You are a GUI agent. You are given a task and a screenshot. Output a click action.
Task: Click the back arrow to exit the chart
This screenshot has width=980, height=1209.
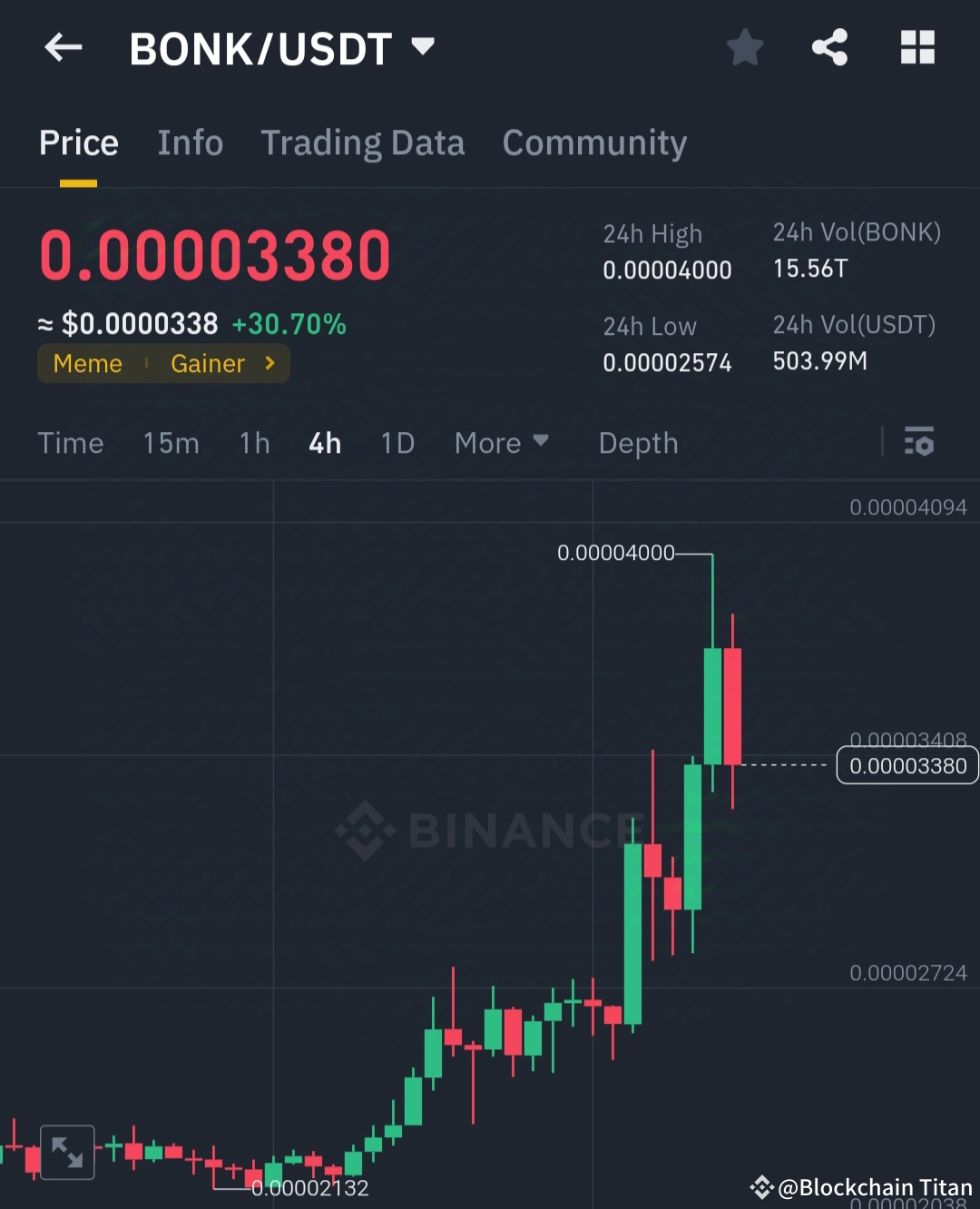click(62, 47)
